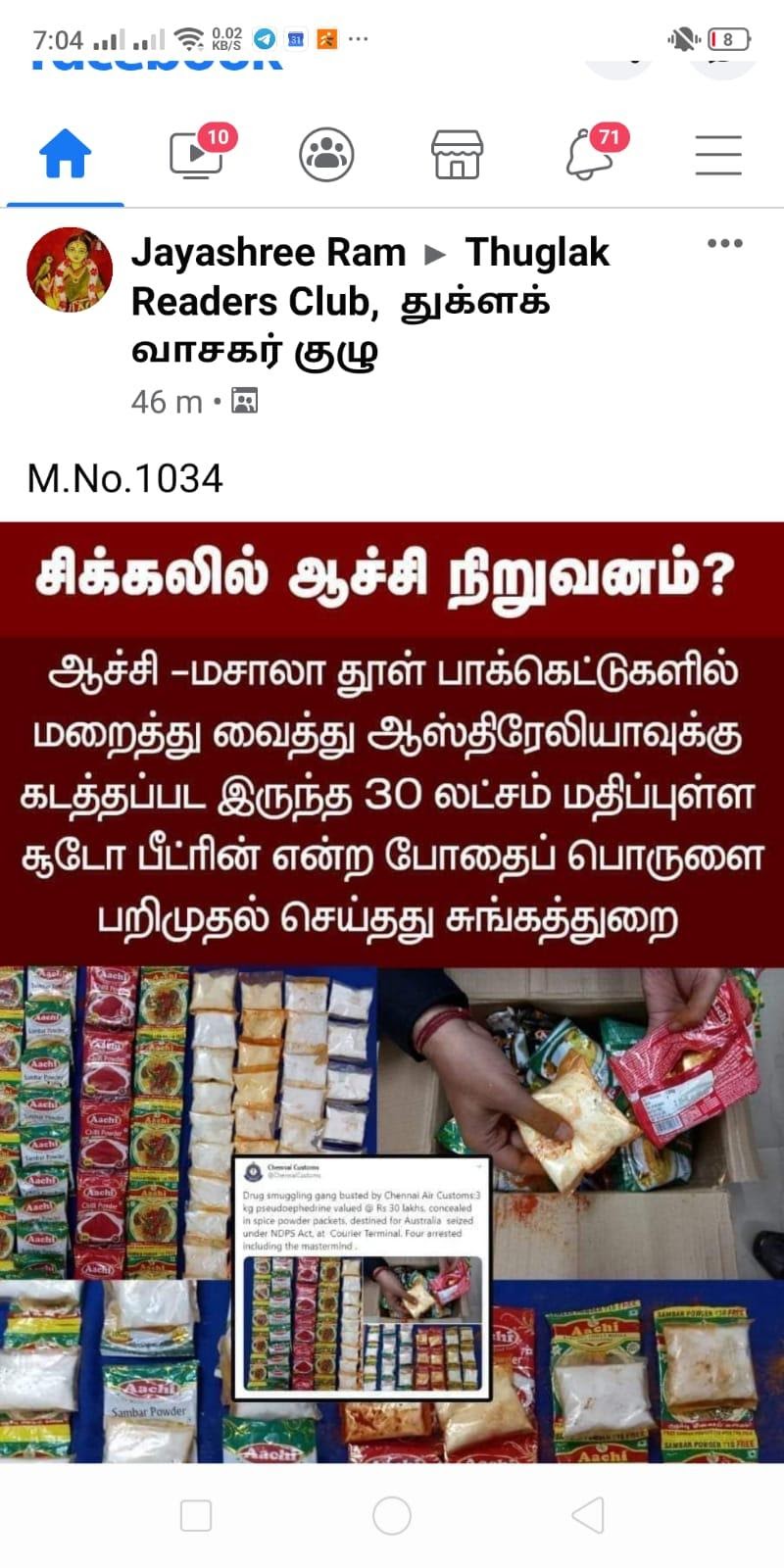Open the Watch videos tab
Image resolution: width=784 pixels, height=1568 pixels.
click(x=196, y=156)
